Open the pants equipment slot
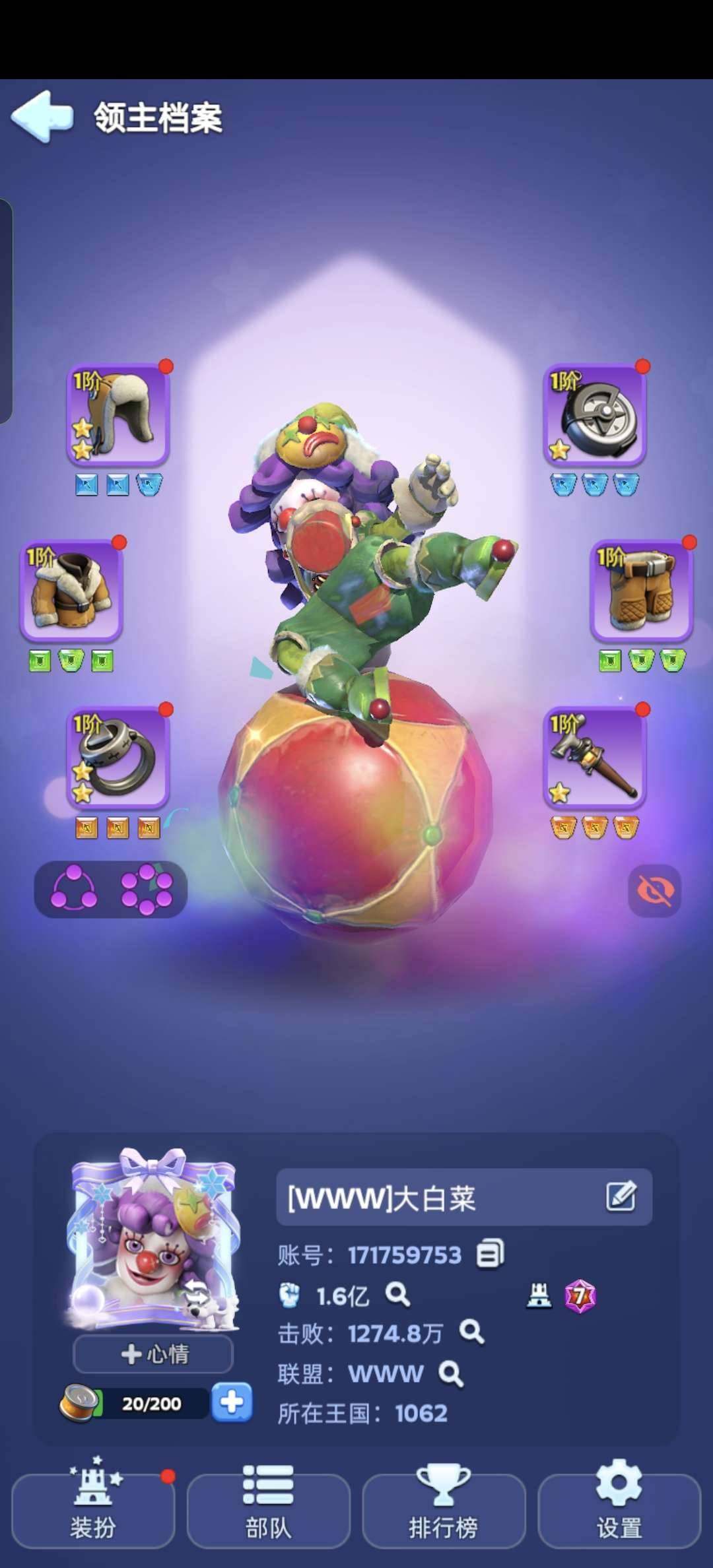Screen dimensions: 713x1568 [x=641, y=590]
